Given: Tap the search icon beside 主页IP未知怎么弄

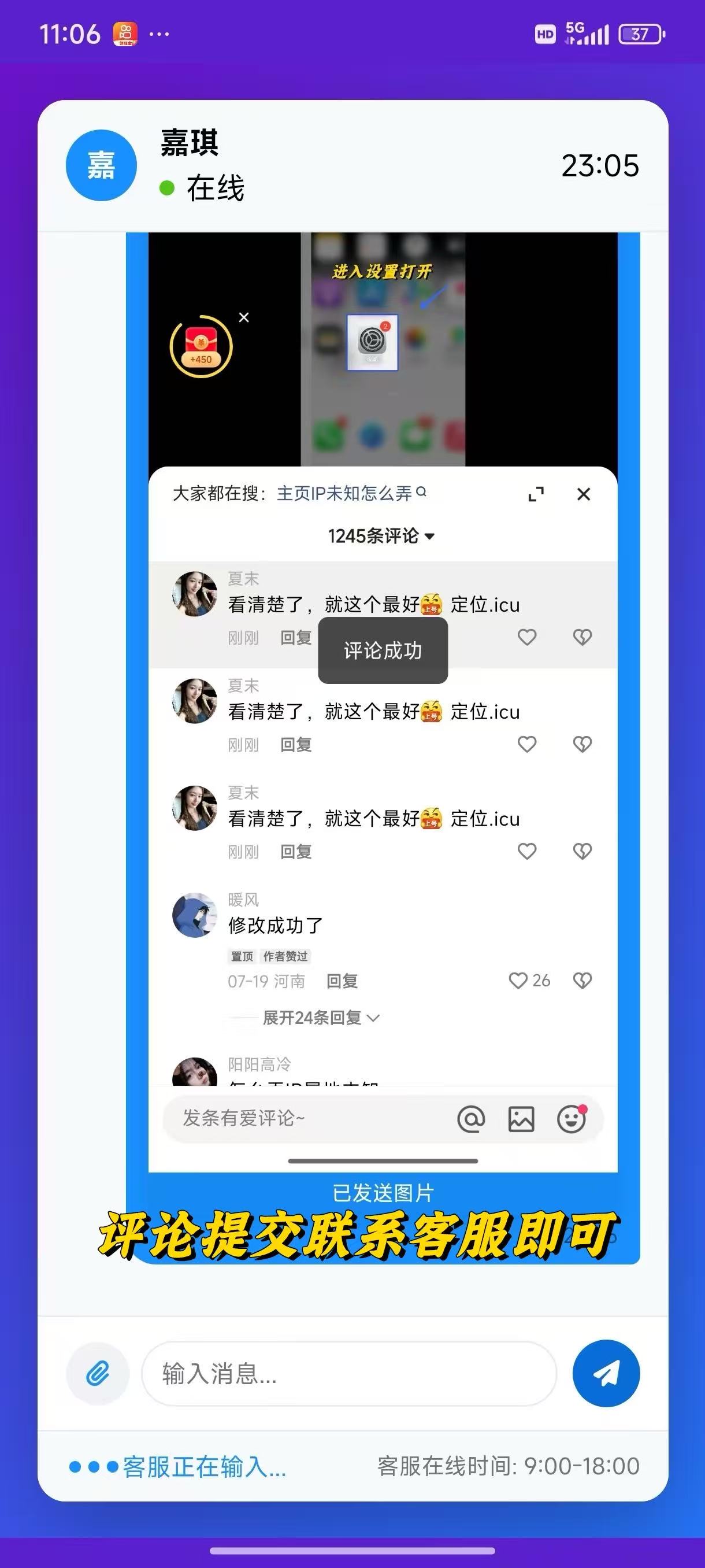Looking at the screenshot, I should coord(422,493).
